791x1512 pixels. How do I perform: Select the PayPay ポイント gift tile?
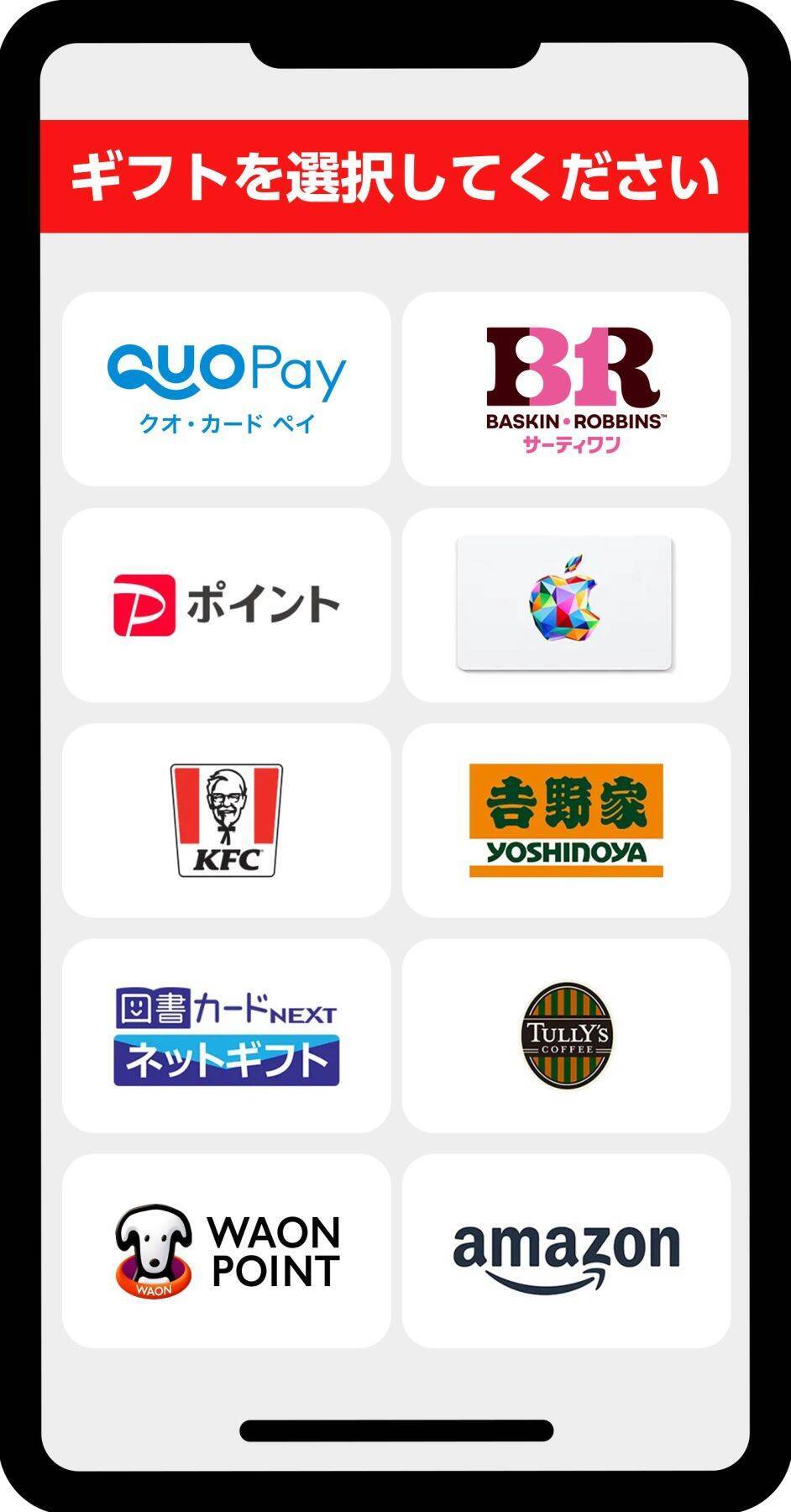[x=227, y=603]
